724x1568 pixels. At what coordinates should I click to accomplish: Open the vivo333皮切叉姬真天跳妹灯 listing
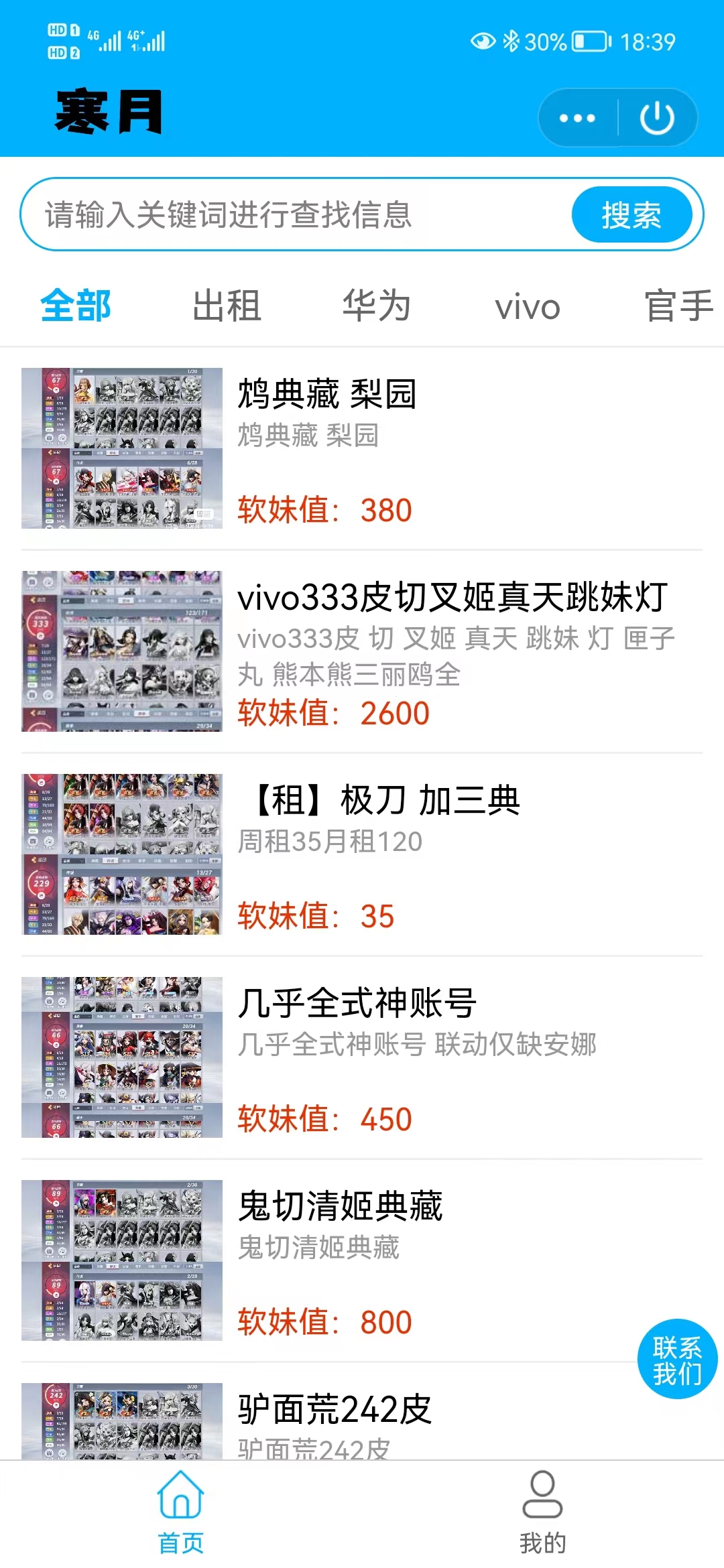(362, 651)
